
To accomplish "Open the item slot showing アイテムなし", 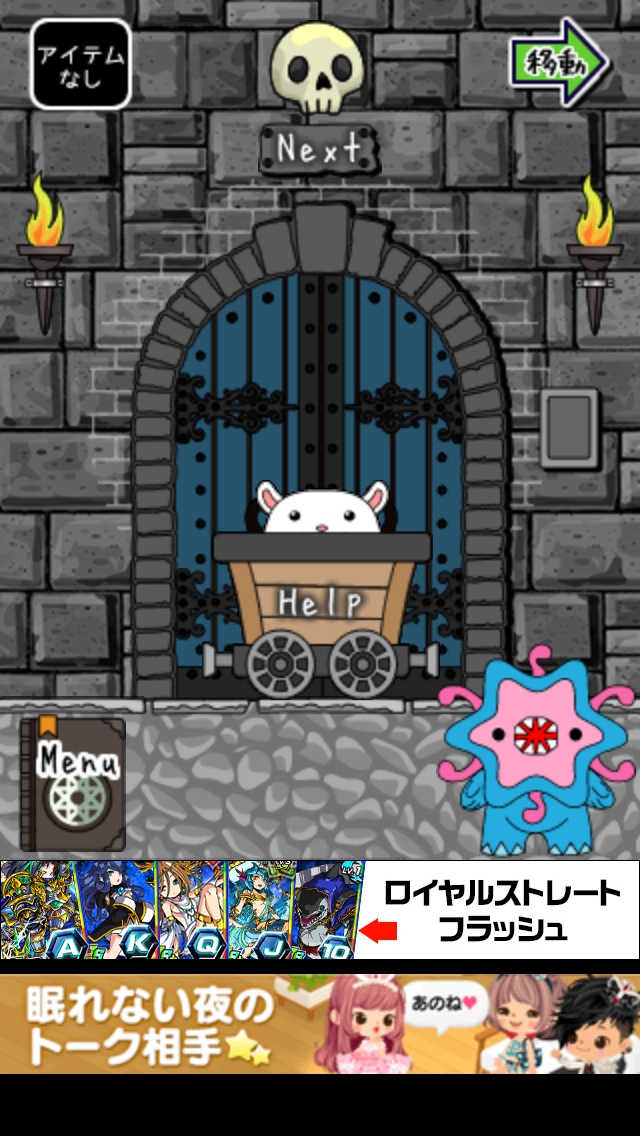I will pos(81,64).
